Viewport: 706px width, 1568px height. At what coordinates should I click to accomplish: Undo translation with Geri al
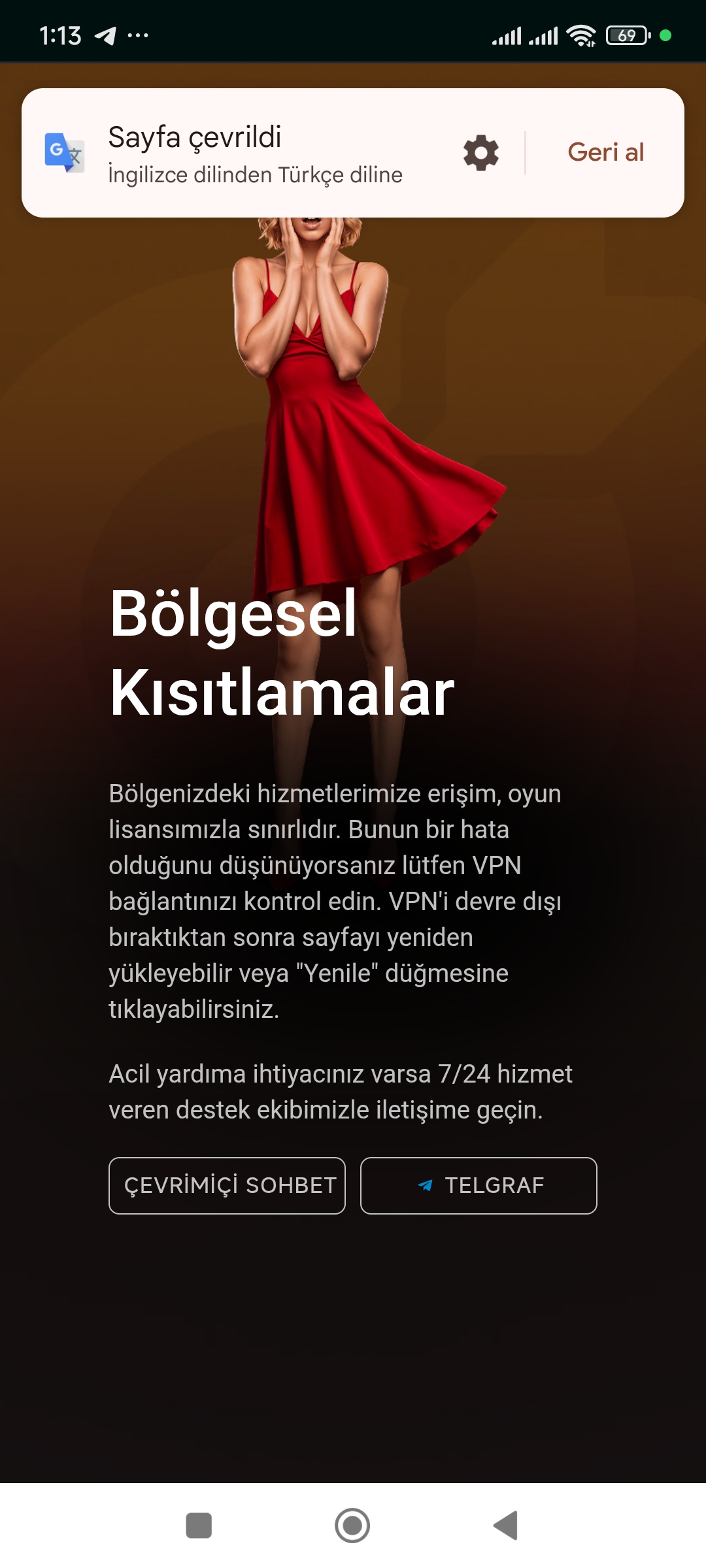[x=605, y=152]
